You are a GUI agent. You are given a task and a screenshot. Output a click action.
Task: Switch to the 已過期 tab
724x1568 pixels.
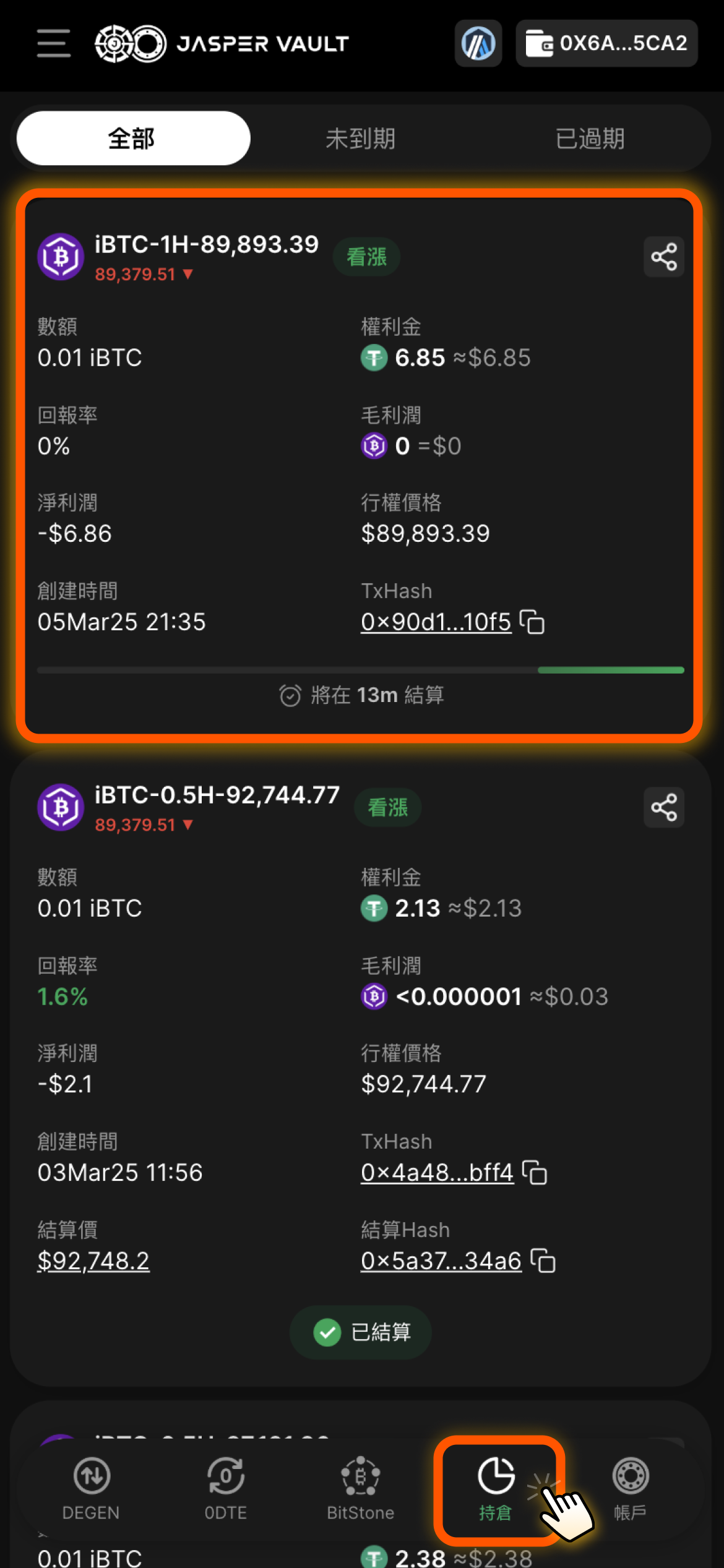pyautogui.click(x=590, y=139)
